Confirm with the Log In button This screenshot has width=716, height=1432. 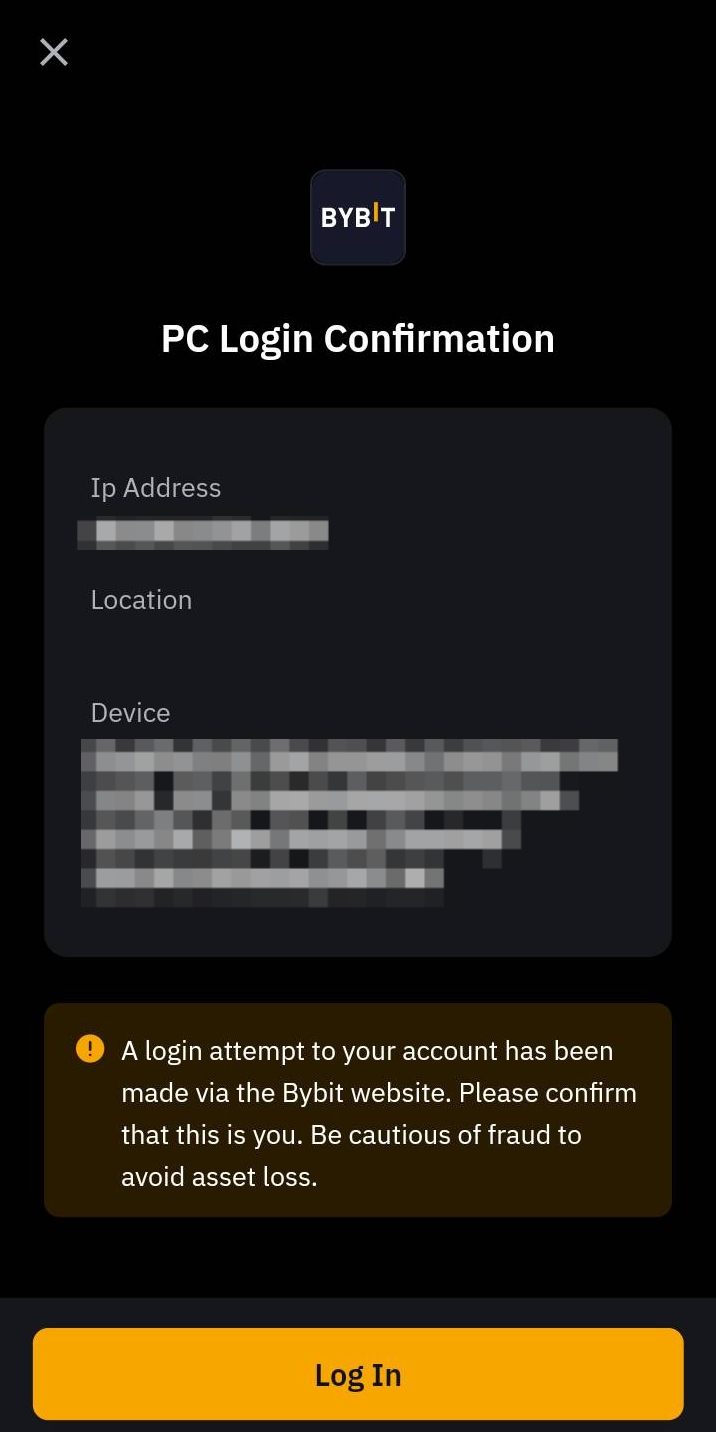tap(358, 1374)
